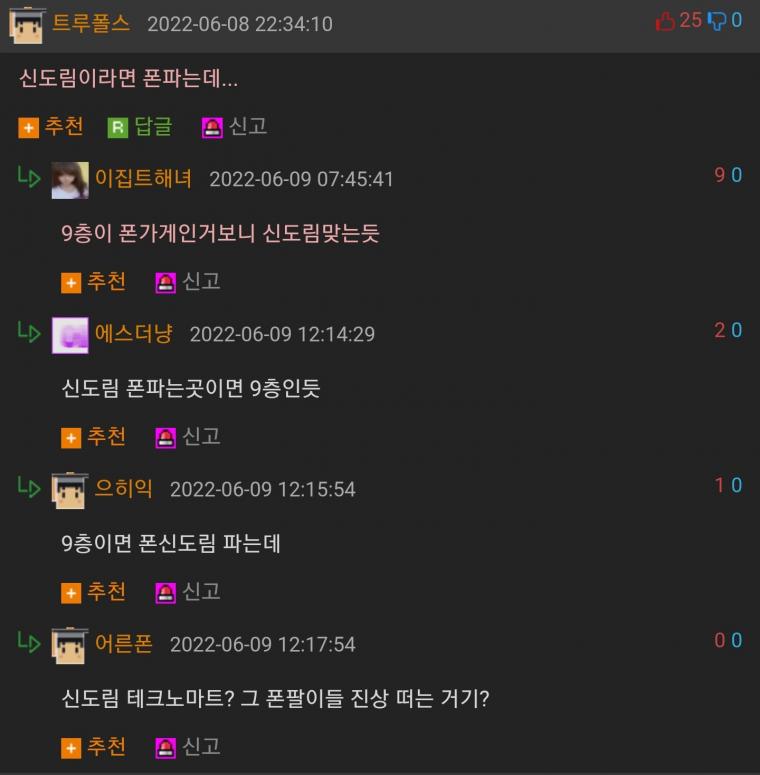
Task: Recommend 이집트해녀's reply
Action: tap(94, 282)
